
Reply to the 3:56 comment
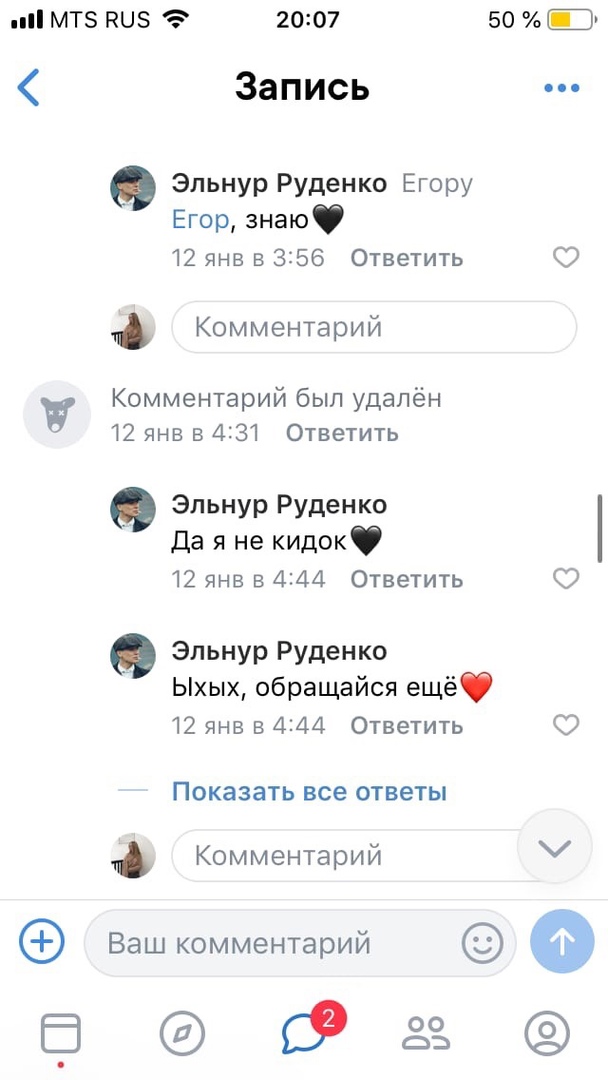pyautogui.click(x=406, y=258)
